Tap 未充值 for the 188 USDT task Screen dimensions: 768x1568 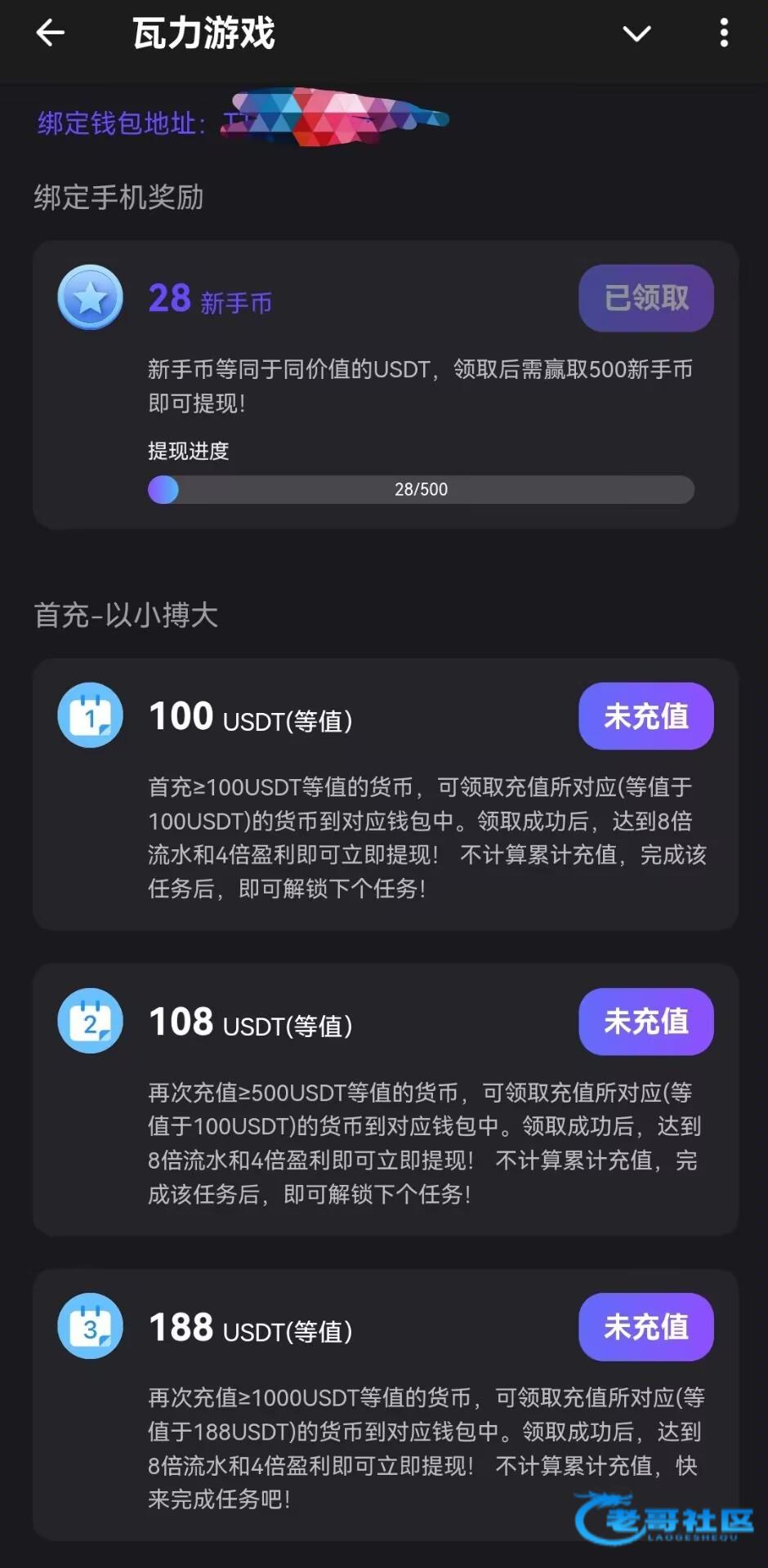[x=645, y=1327]
